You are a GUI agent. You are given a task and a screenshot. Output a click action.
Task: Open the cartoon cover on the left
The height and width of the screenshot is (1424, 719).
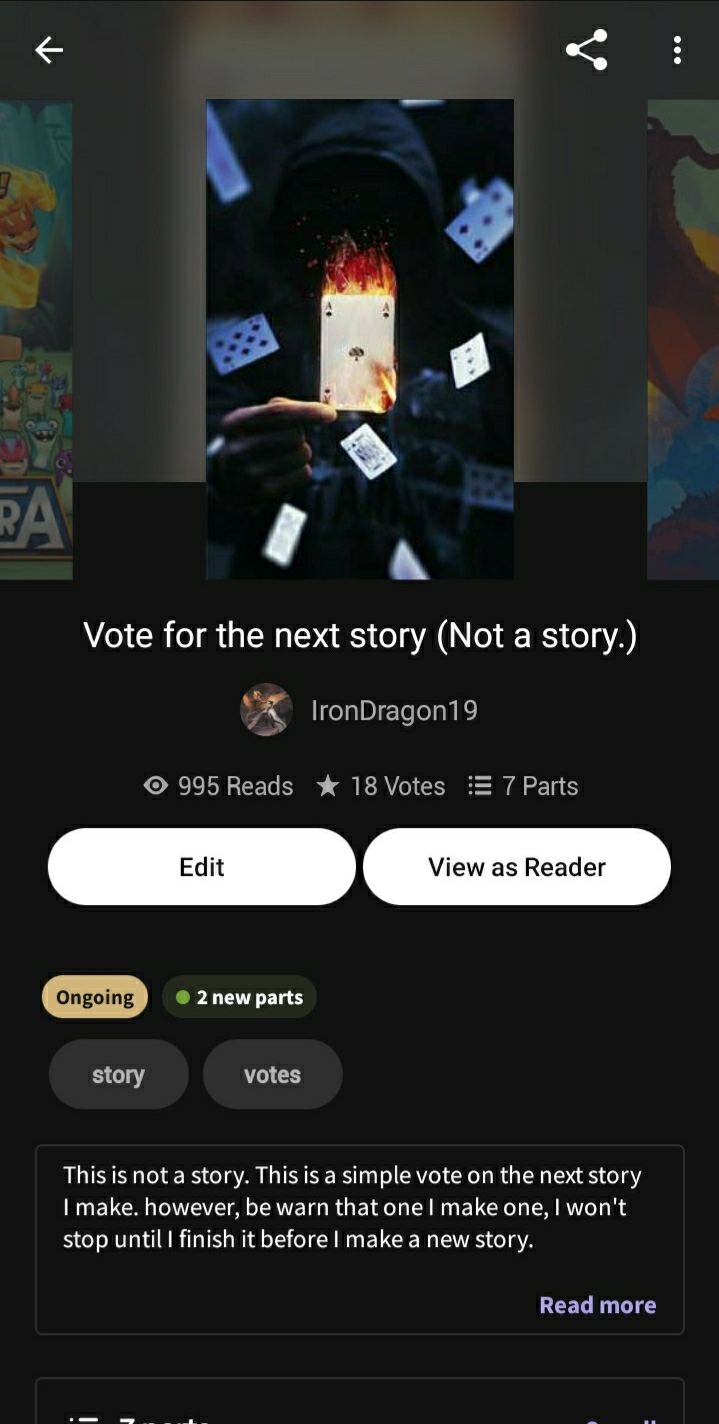36,339
